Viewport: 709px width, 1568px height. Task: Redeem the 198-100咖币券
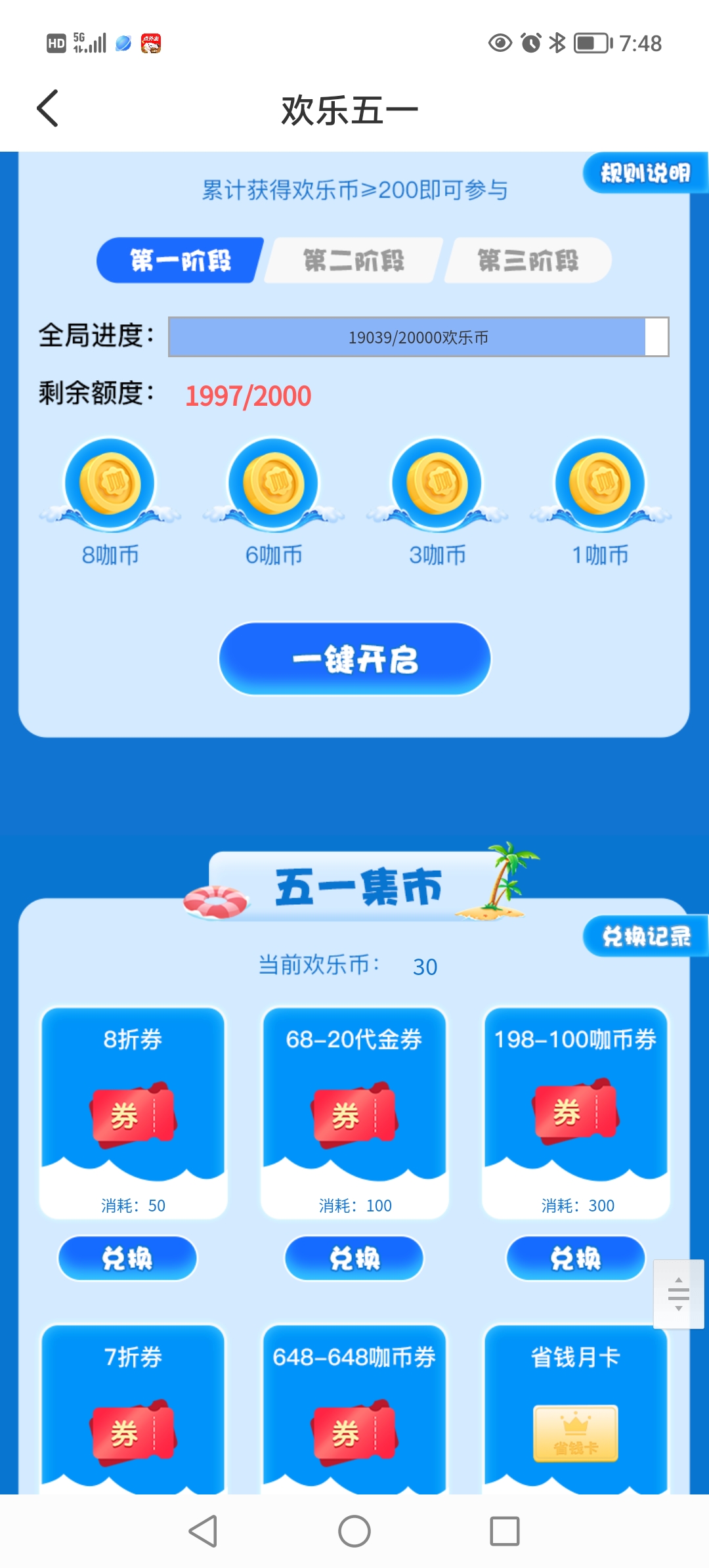576,1258
